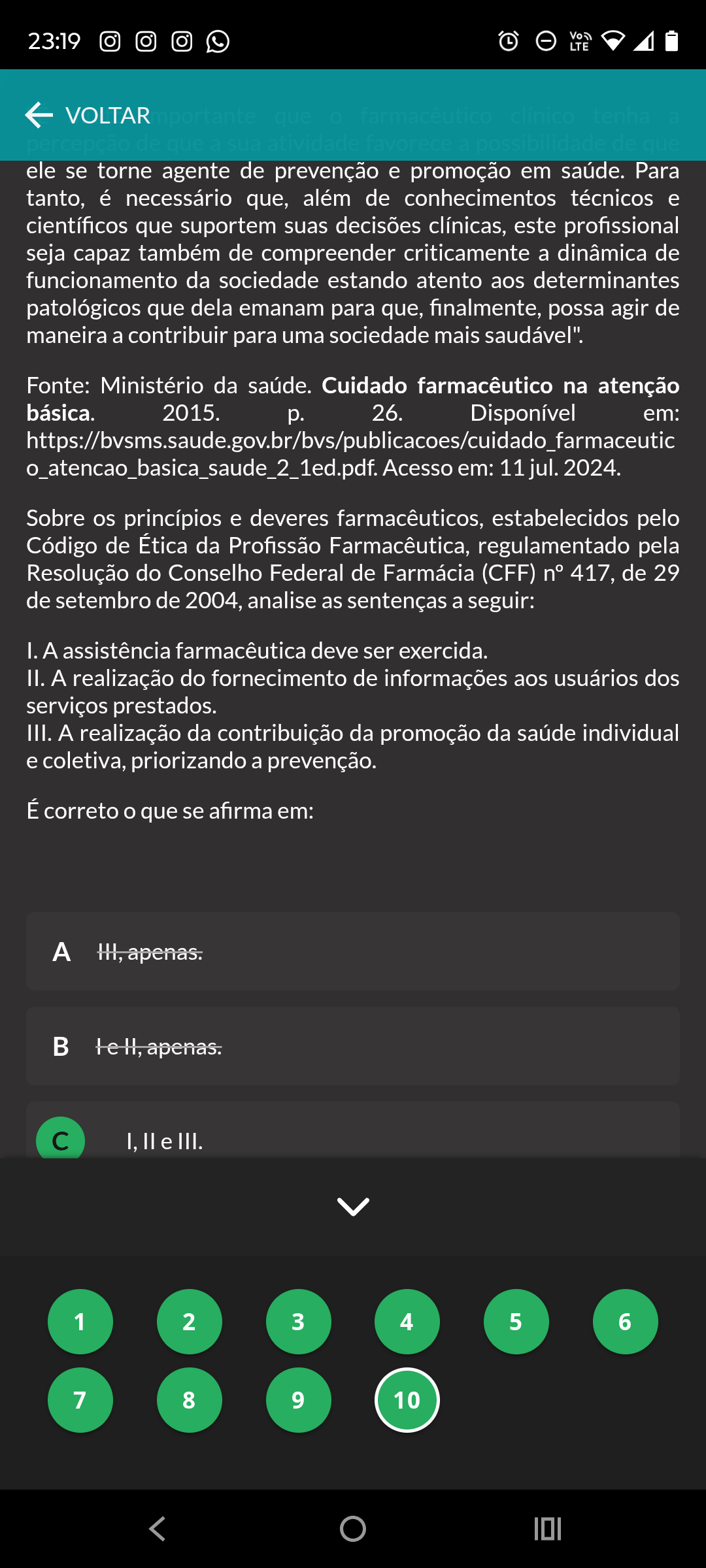Select answer A: III, apenas
The image size is (706, 1568).
(x=353, y=951)
